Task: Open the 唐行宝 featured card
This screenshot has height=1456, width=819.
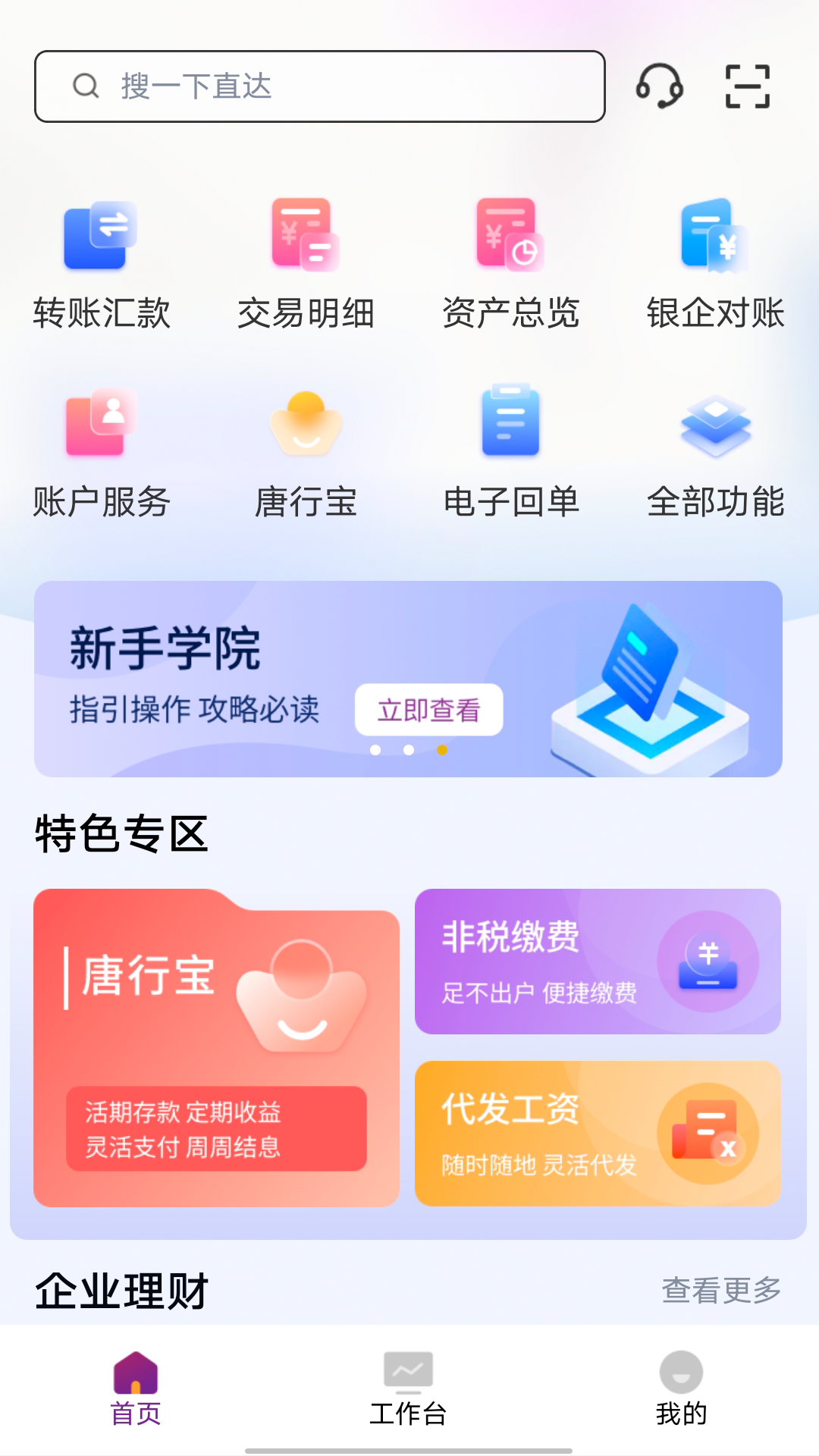Action: 216,1048
